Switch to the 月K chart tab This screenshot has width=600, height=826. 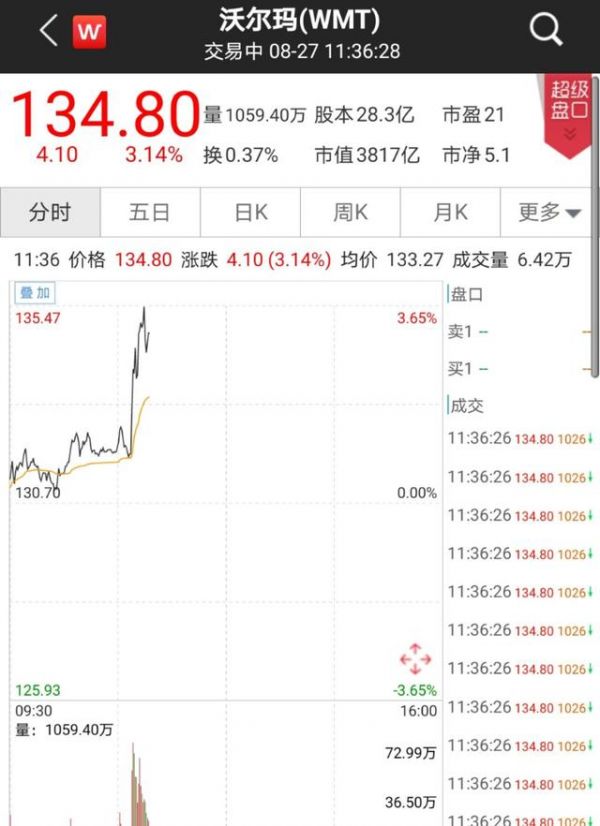450,212
